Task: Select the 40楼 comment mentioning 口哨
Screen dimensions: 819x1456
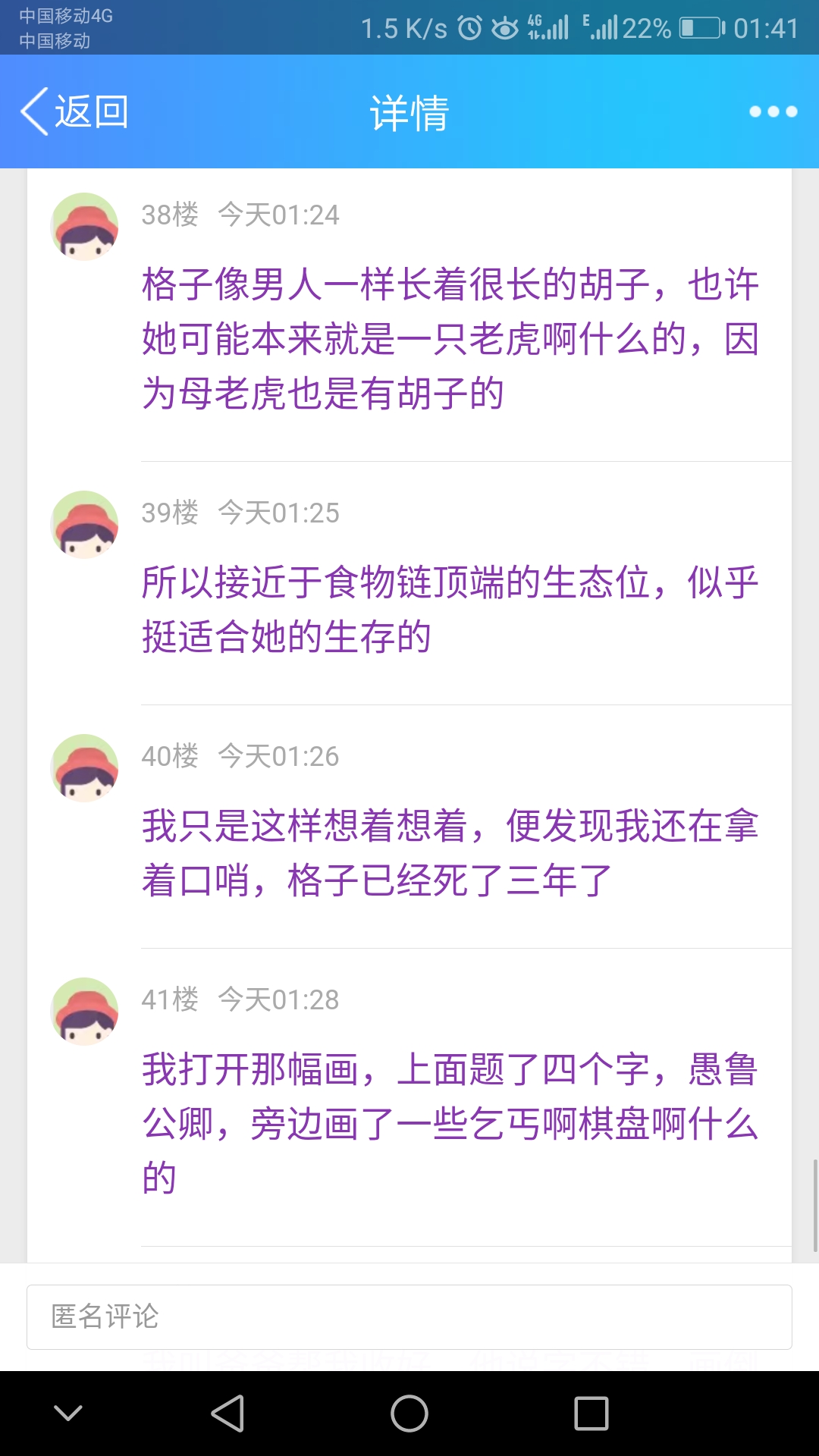Action: point(450,852)
